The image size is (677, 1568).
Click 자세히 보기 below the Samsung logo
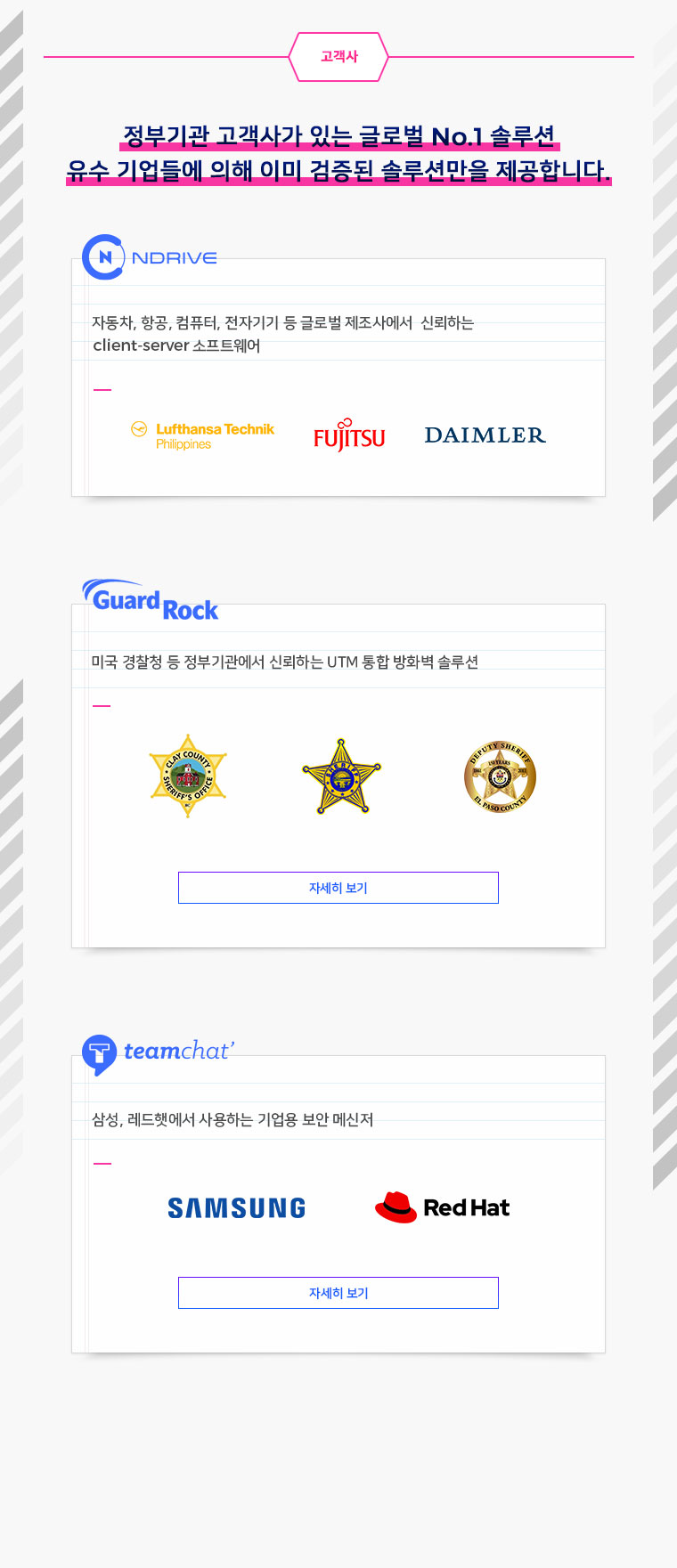point(338,1292)
